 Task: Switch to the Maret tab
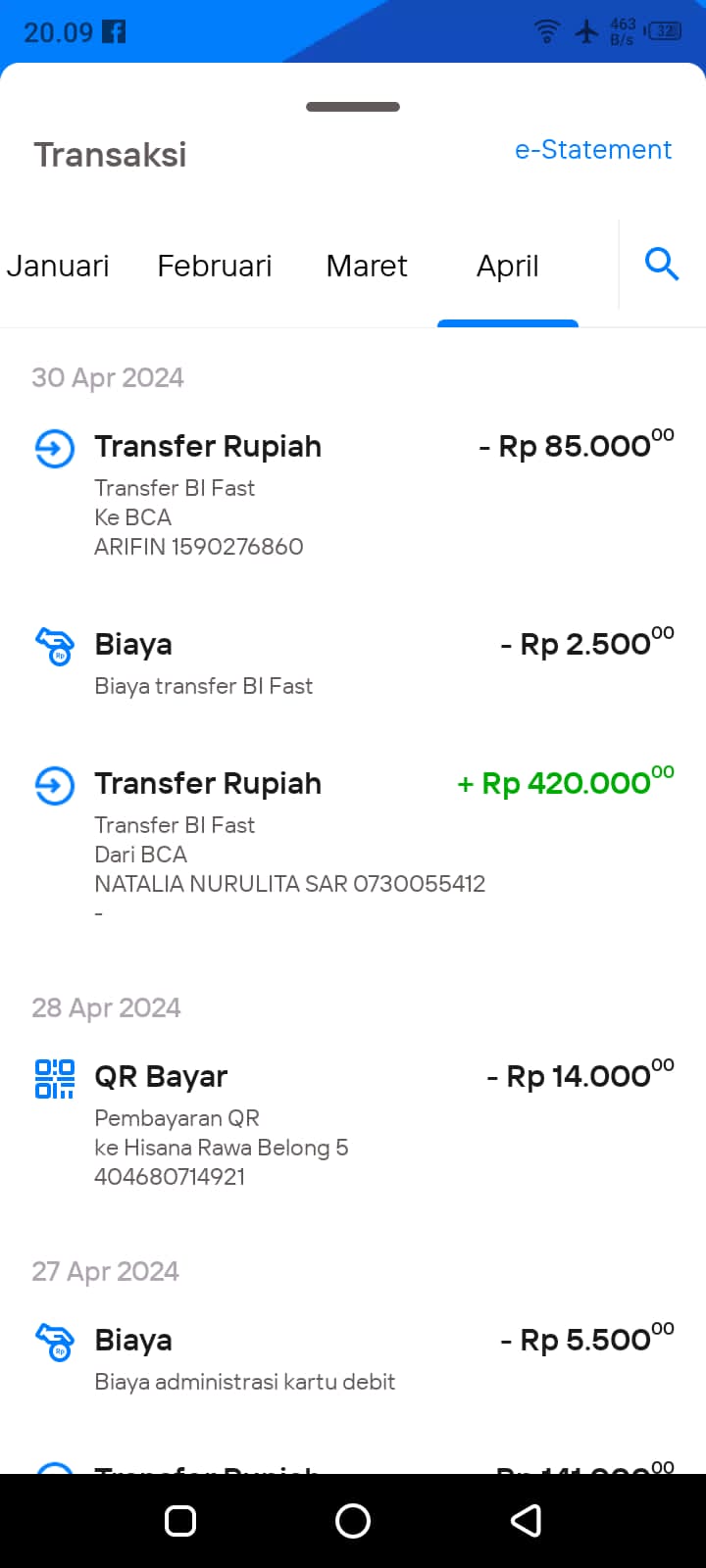tap(367, 266)
